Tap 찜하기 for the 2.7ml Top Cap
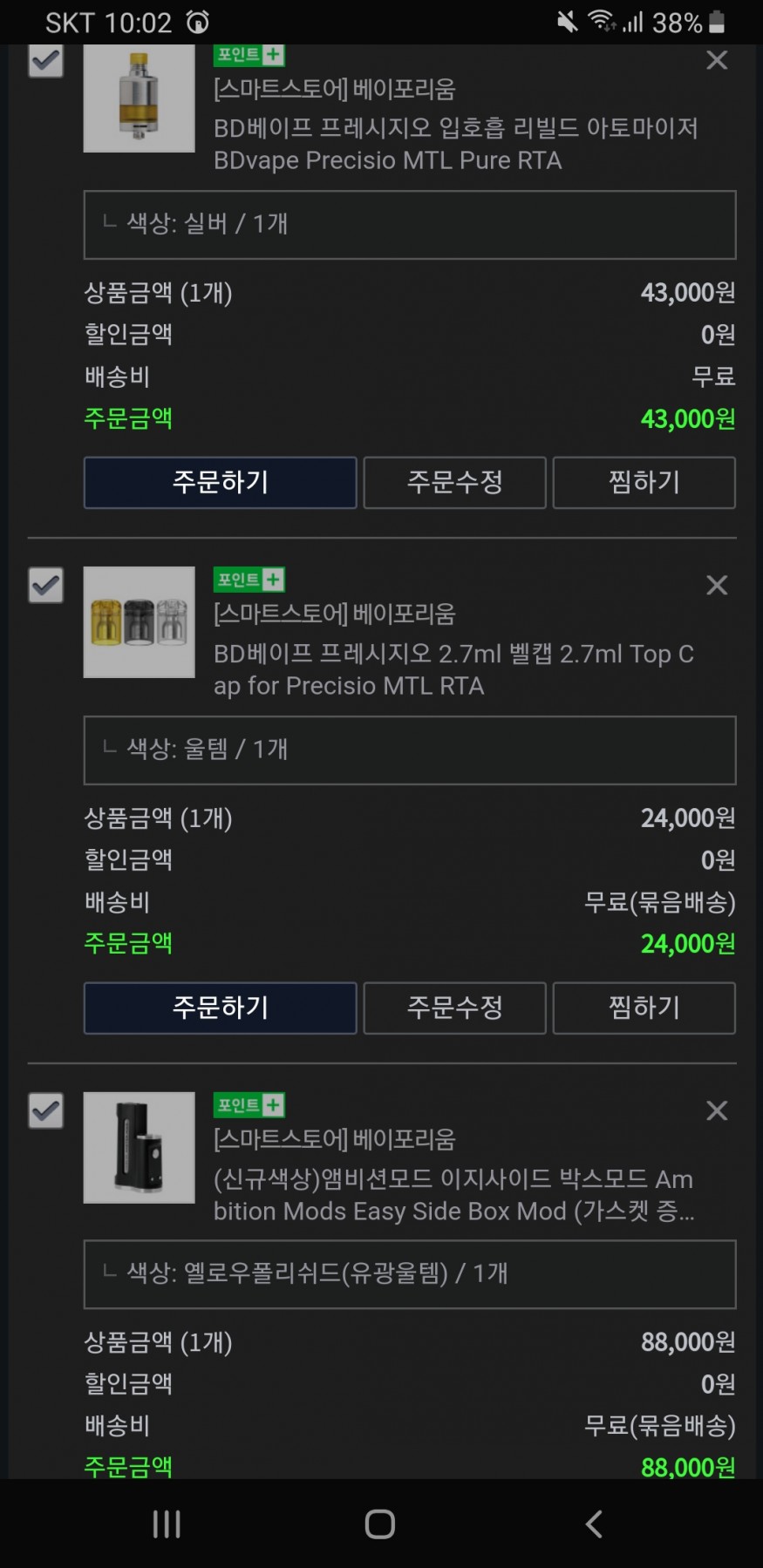This screenshot has width=763, height=1568. 644,1008
